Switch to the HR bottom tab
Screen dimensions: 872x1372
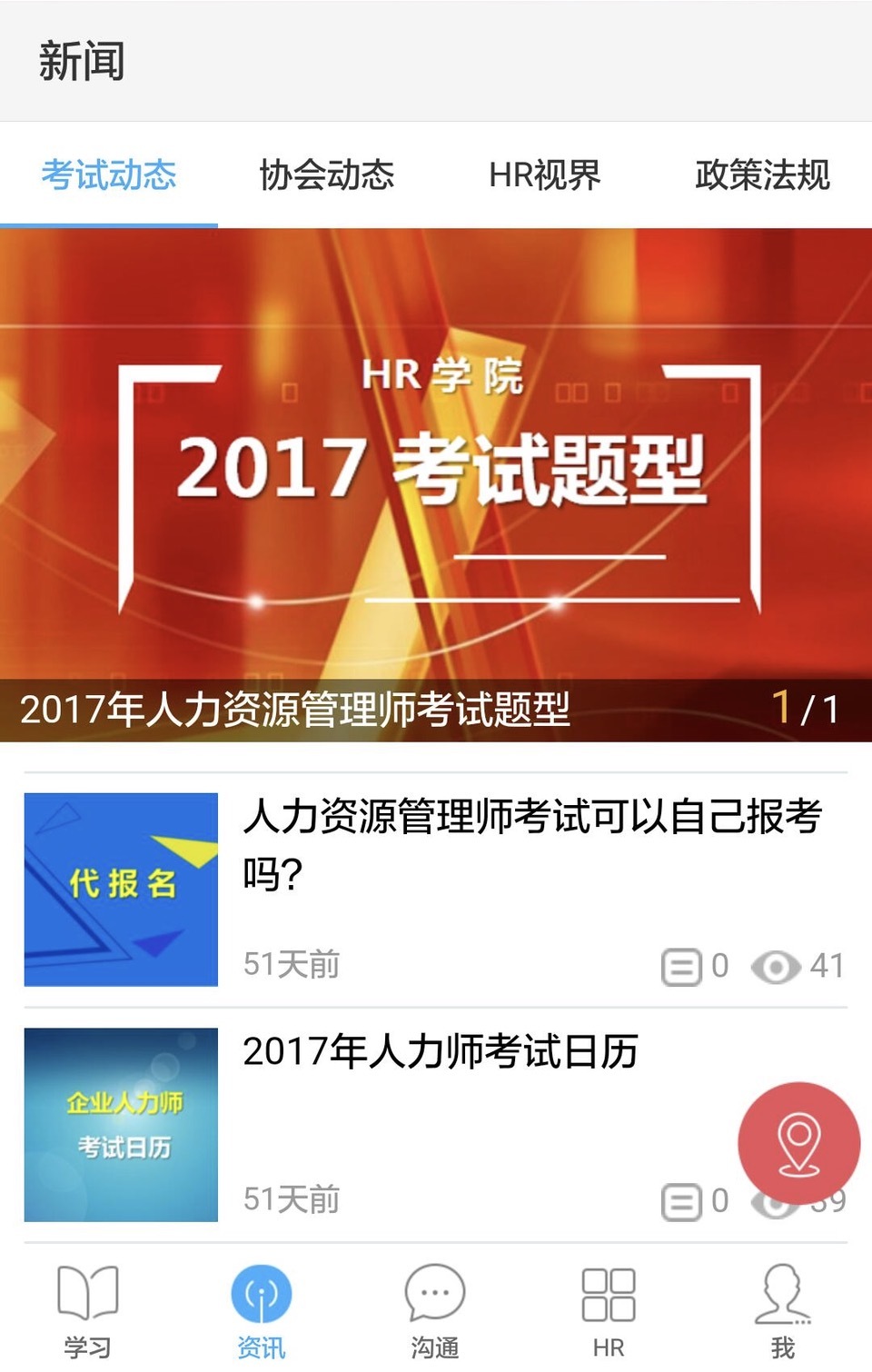609,1310
